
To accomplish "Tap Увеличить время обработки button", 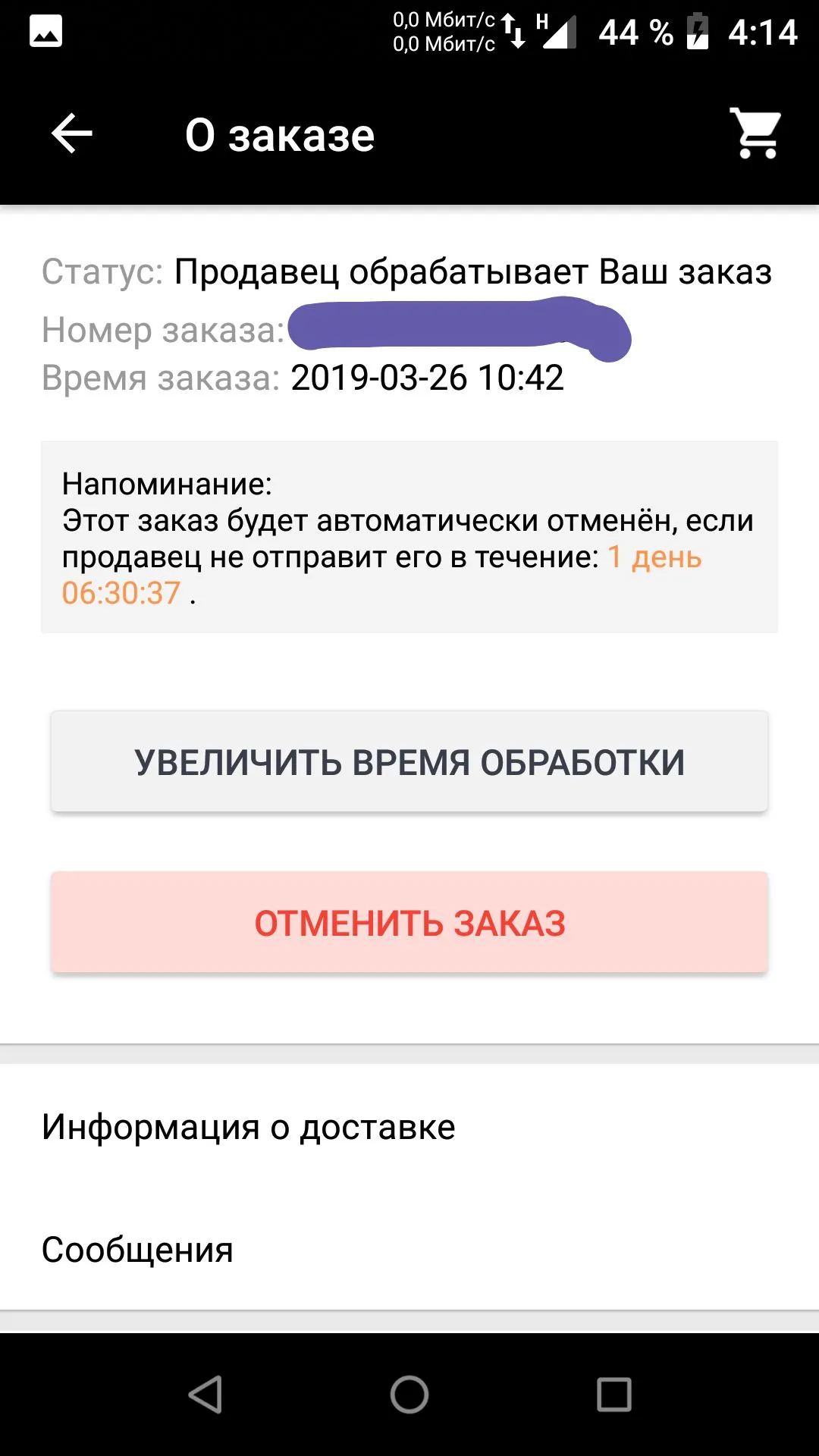I will click(409, 761).
